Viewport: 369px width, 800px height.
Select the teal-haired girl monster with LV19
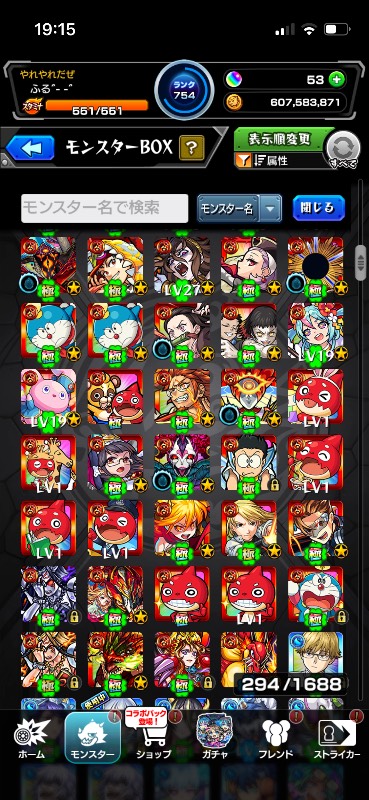(315, 332)
